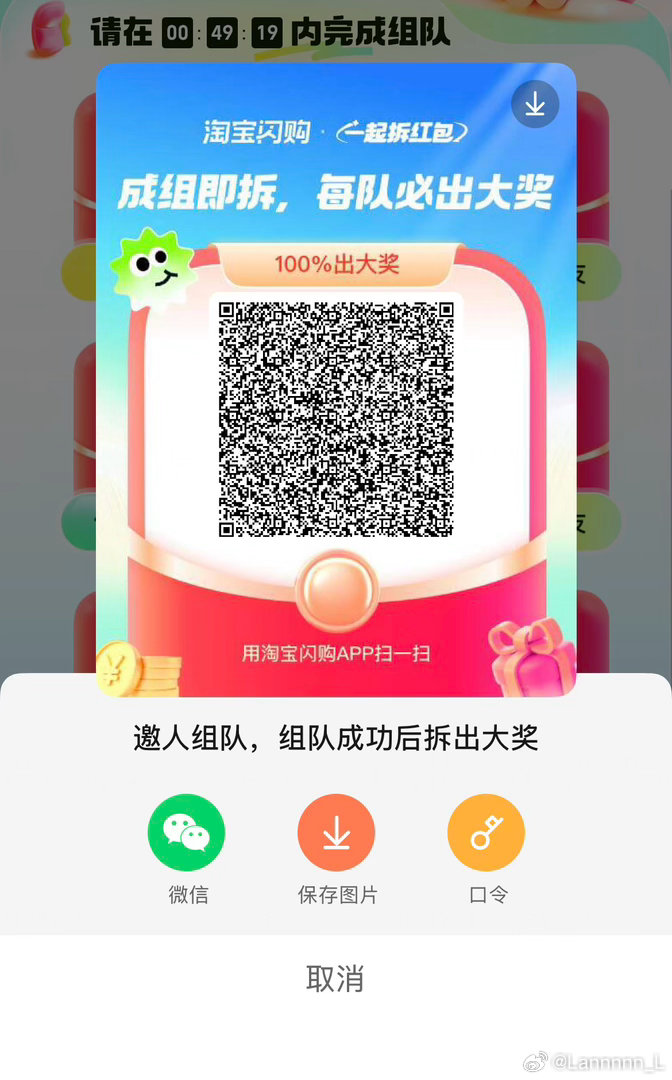Share the invite via 微信
The image size is (672, 1080).
pyautogui.click(x=187, y=833)
